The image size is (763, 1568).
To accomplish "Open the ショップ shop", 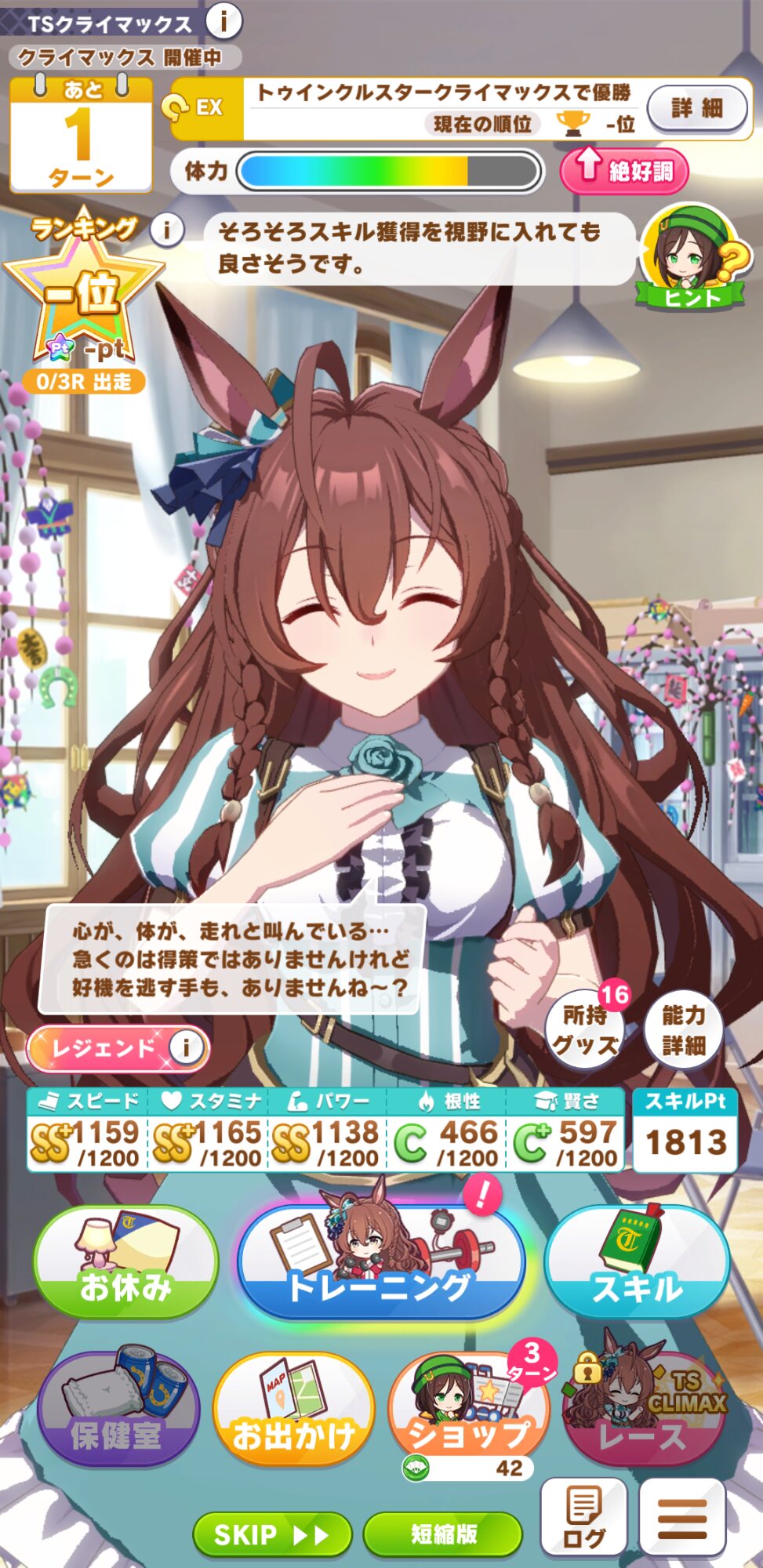I will 469,1410.
